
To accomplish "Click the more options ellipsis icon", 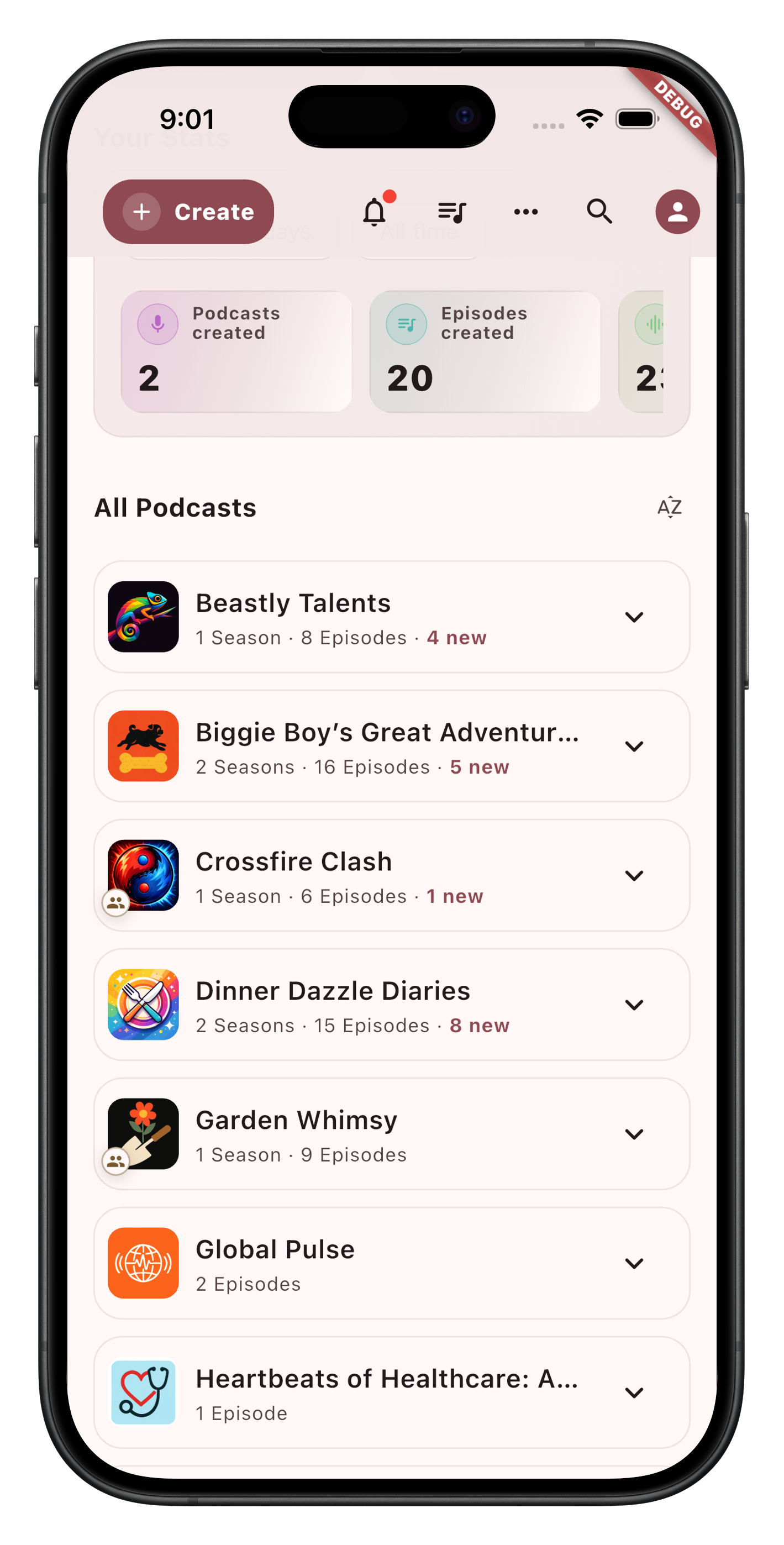I will click(526, 212).
